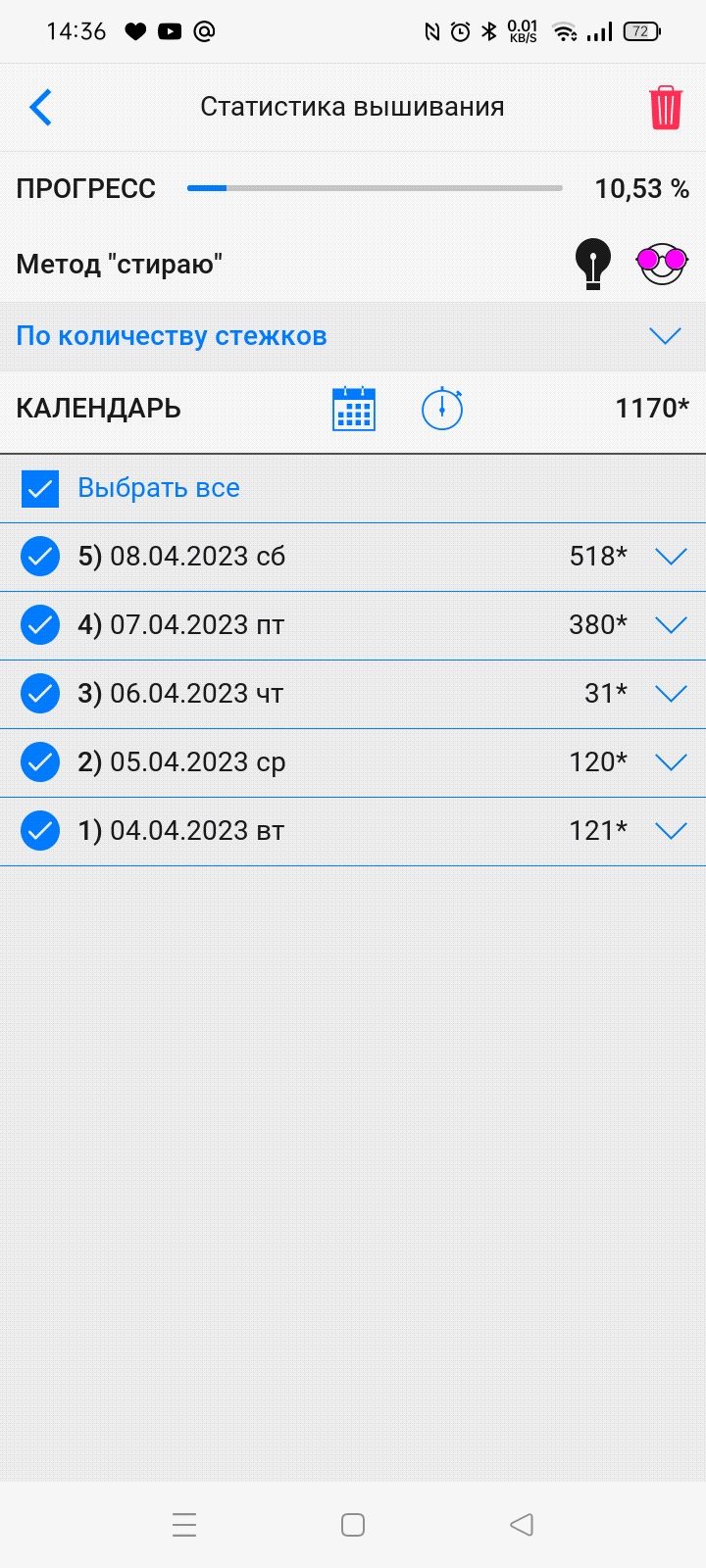Image resolution: width=706 pixels, height=1568 pixels.
Task: Open the system recent apps view
Action: (184, 1525)
